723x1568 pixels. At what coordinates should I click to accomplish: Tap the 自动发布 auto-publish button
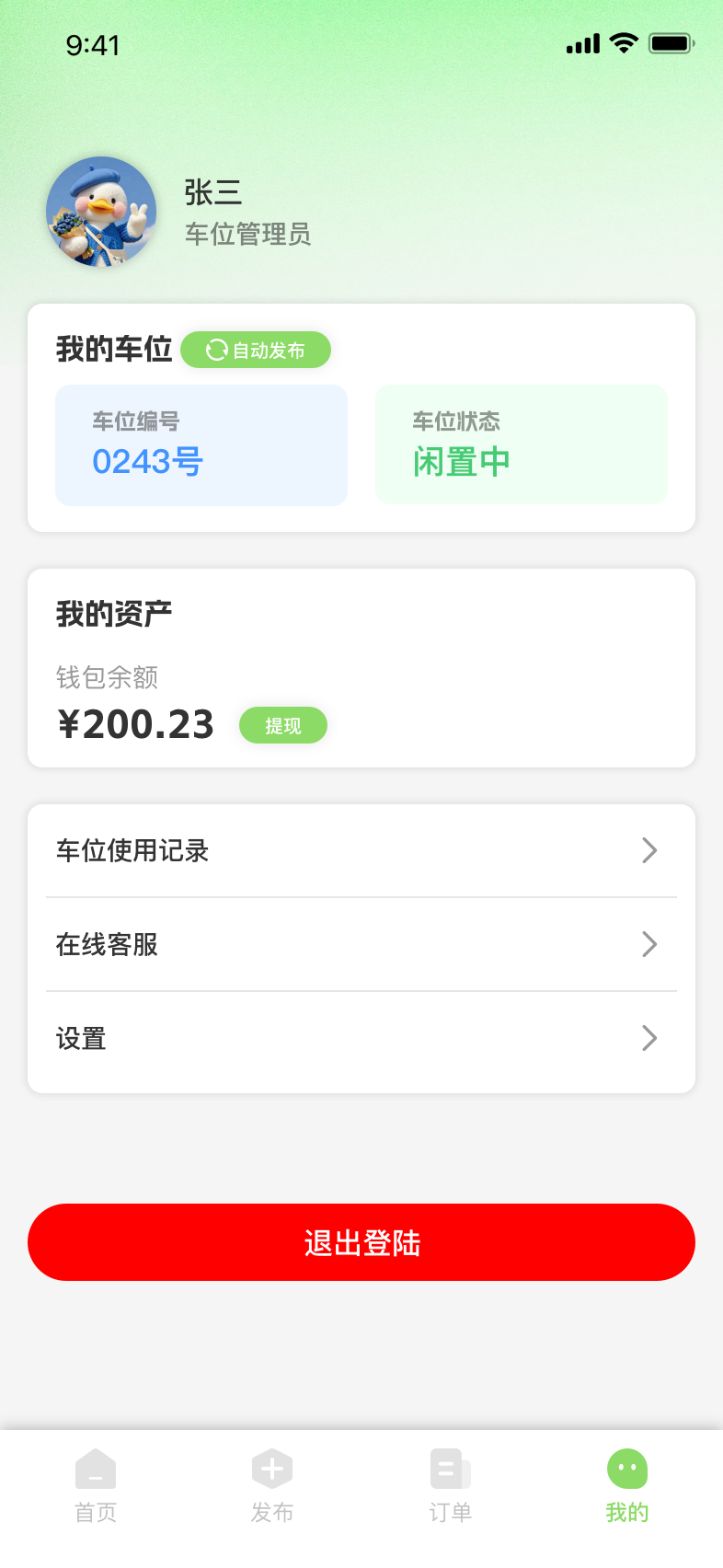[256, 350]
